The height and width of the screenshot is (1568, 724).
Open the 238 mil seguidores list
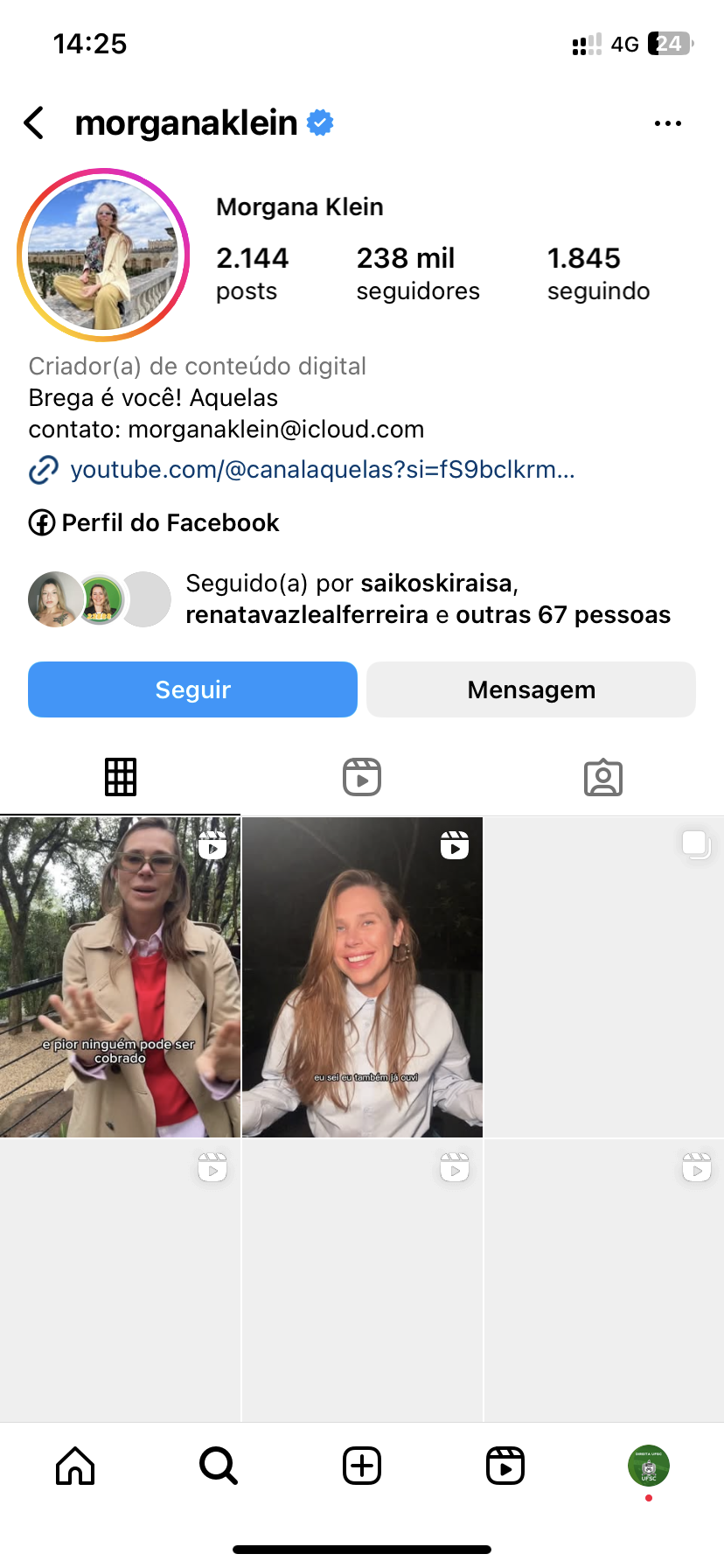coord(417,273)
